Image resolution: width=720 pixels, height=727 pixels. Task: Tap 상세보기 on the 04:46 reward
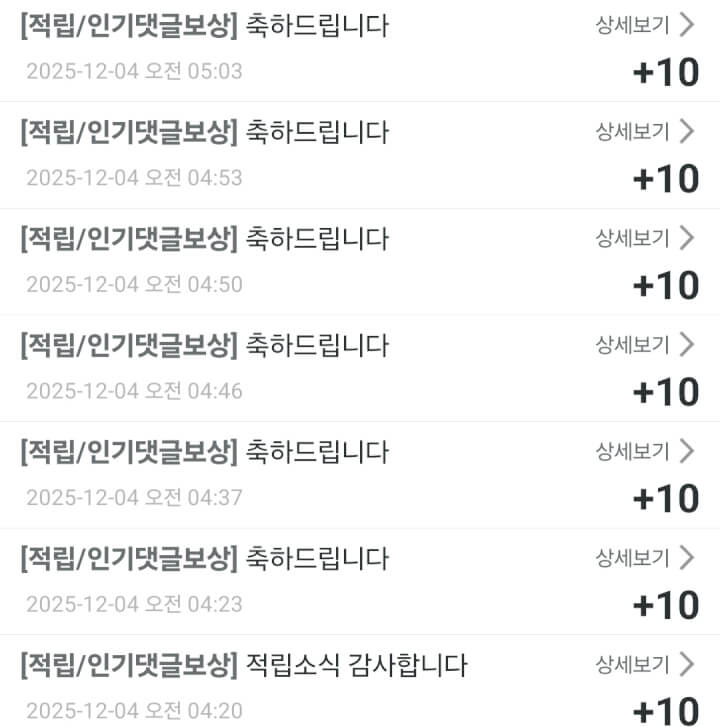pyautogui.click(x=644, y=345)
